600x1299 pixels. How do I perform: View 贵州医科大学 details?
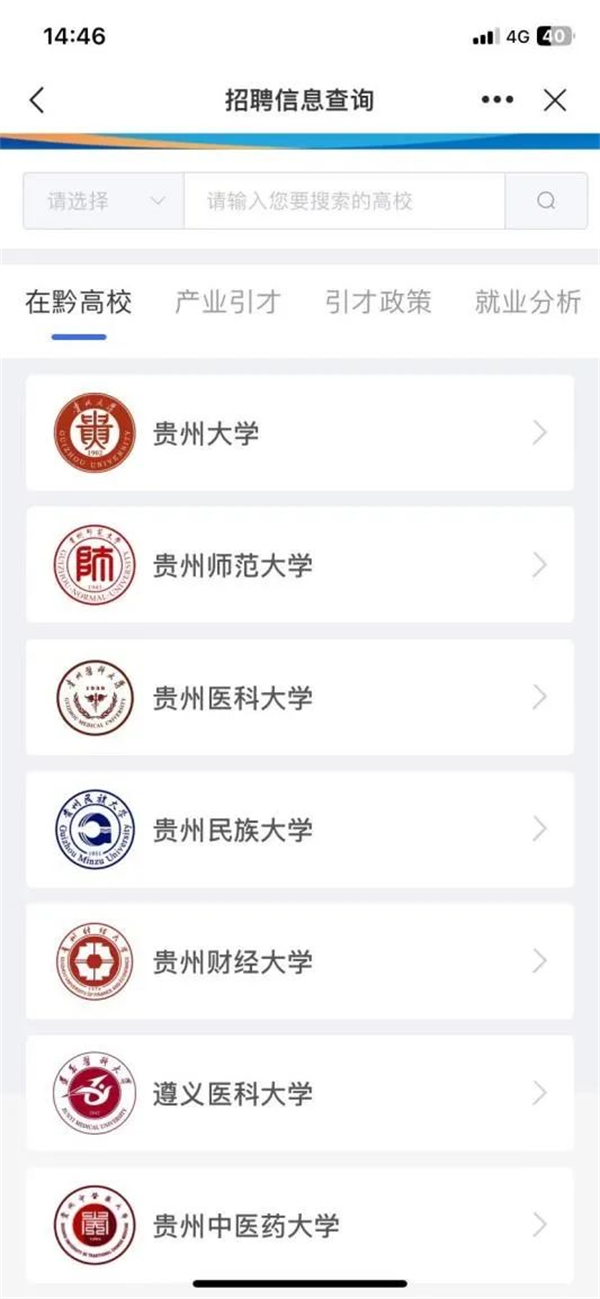pyautogui.click(x=300, y=697)
